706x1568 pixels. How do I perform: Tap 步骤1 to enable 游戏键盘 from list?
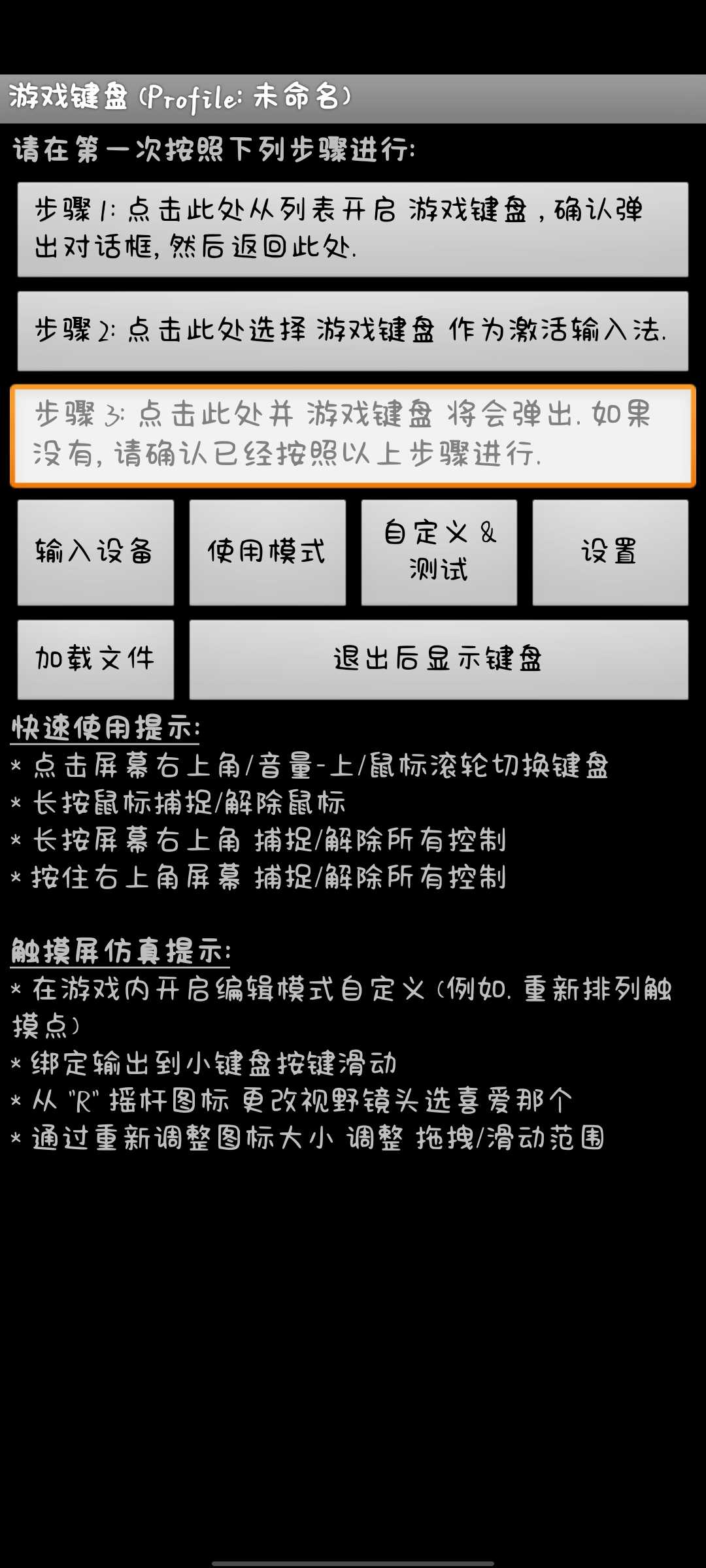pyautogui.click(x=352, y=229)
